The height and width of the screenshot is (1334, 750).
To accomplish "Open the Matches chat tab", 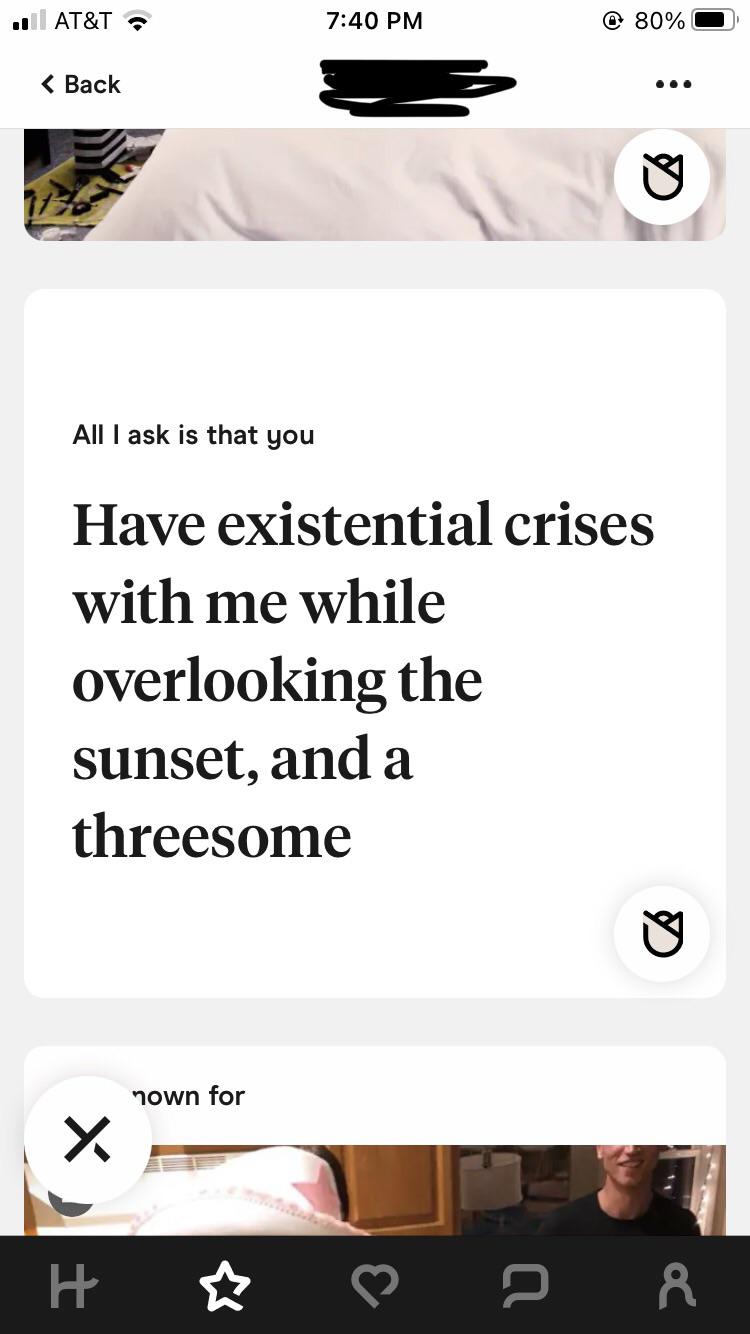I will (525, 1286).
